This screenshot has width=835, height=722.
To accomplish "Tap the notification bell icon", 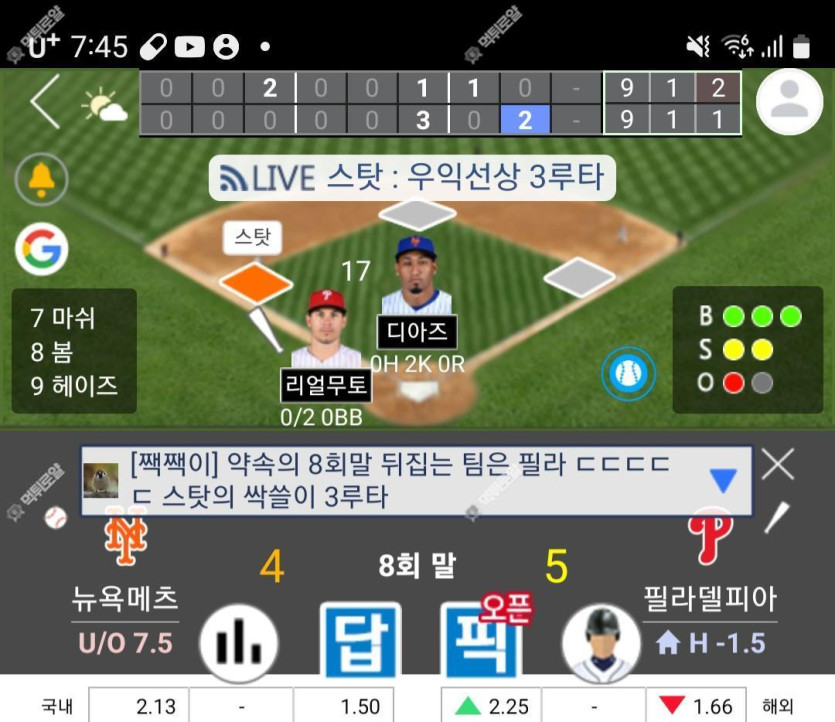I will coord(42,181).
